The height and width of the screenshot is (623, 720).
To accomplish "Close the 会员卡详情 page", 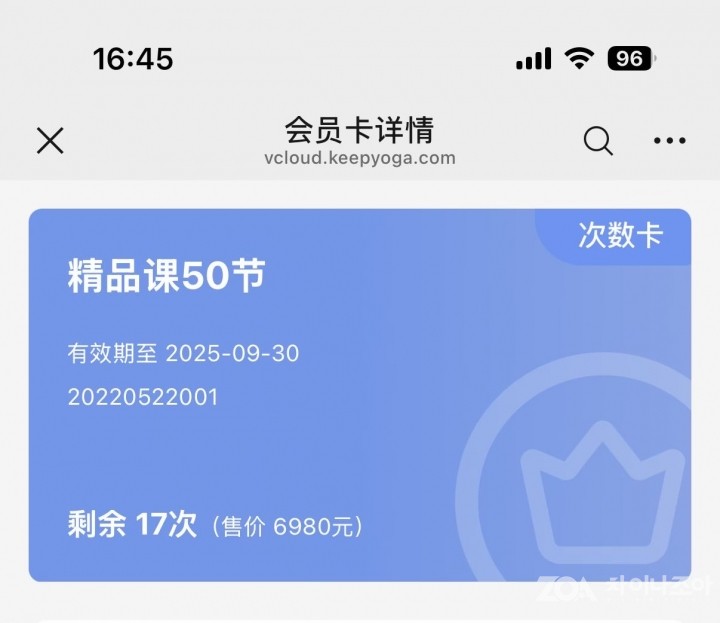I will [50, 141].
